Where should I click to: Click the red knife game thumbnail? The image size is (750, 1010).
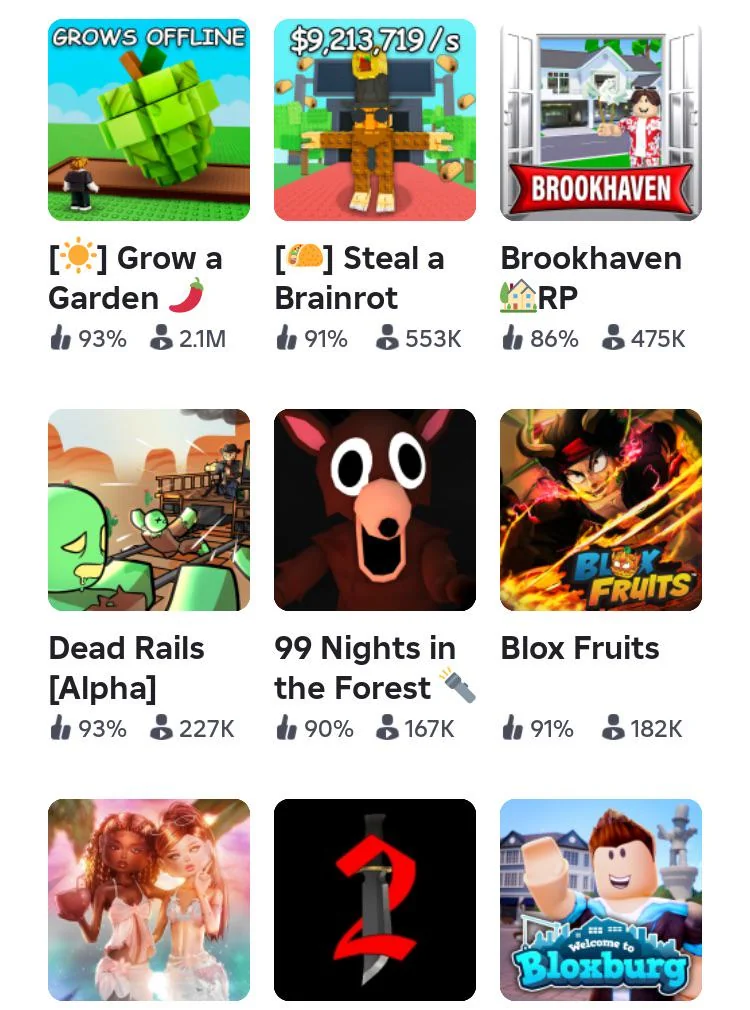[x=374, y=900]
